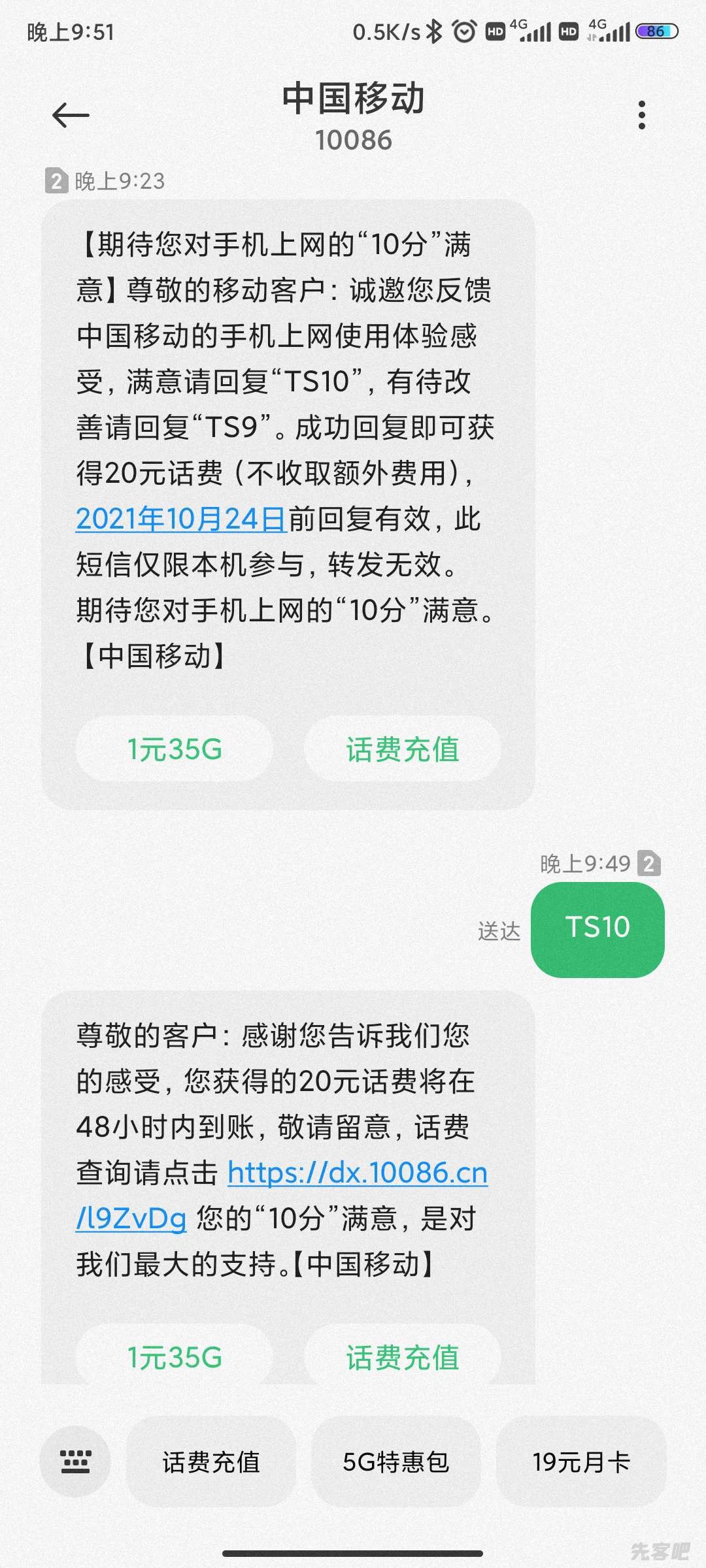706x1568 pixels.
Task: Open the bottom 话费充值 menu
Action: tap(211, 1462)
